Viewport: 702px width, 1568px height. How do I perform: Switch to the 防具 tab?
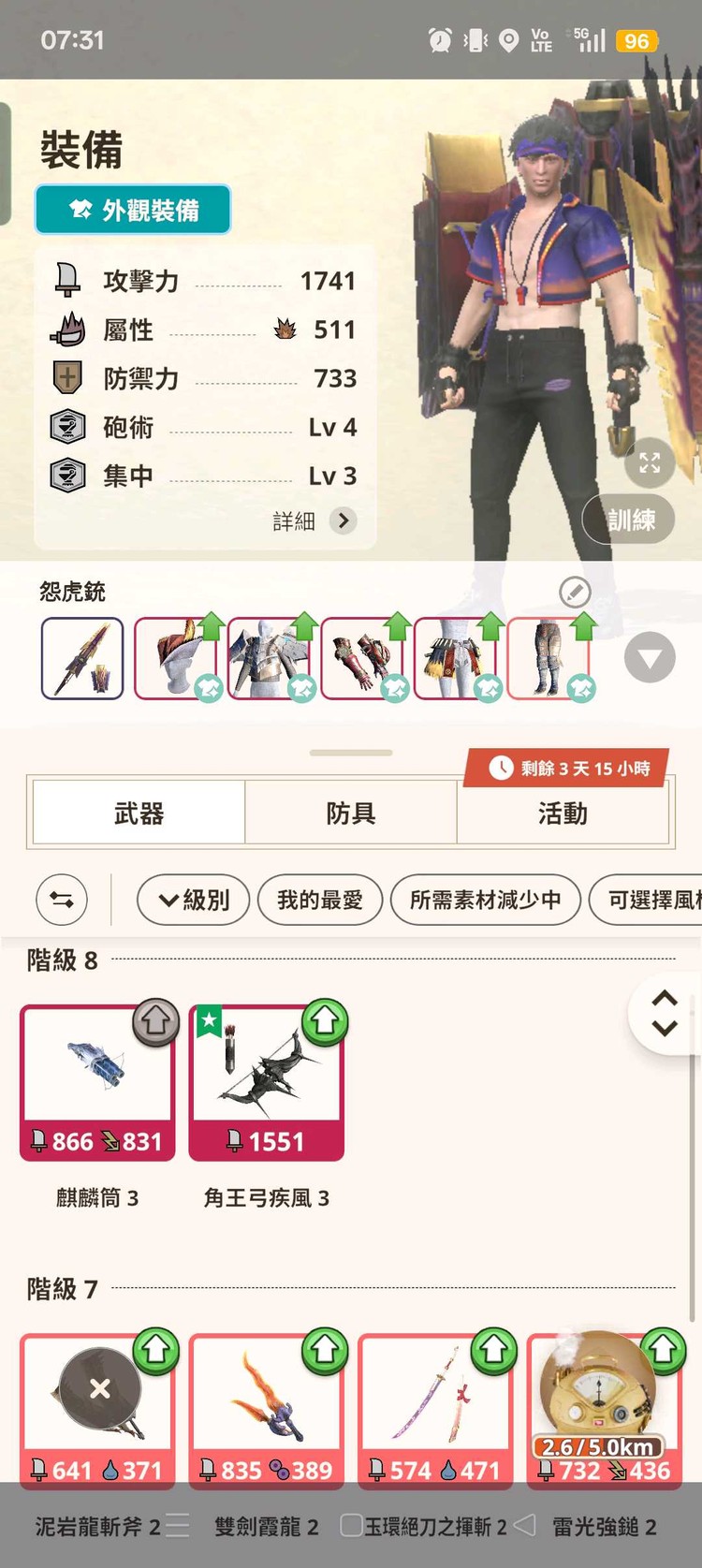point(351,813)
